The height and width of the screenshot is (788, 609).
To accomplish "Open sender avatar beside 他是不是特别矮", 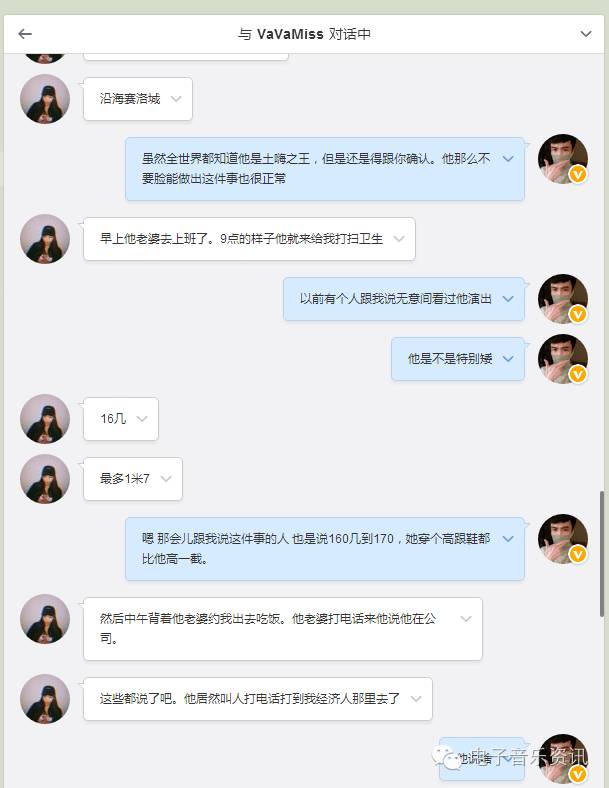I will [562, 359].
